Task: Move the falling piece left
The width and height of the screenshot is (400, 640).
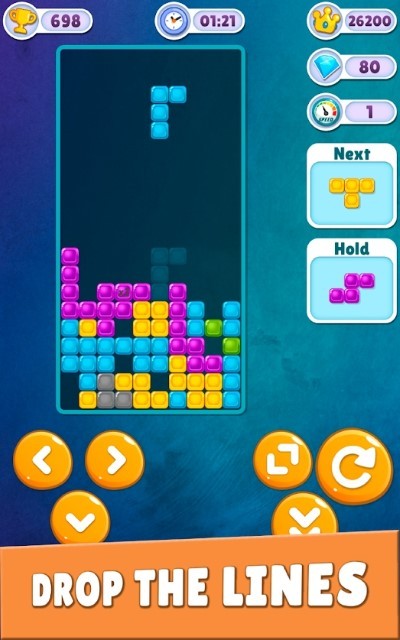Action: pyautogui.click(x=43, y=460)
